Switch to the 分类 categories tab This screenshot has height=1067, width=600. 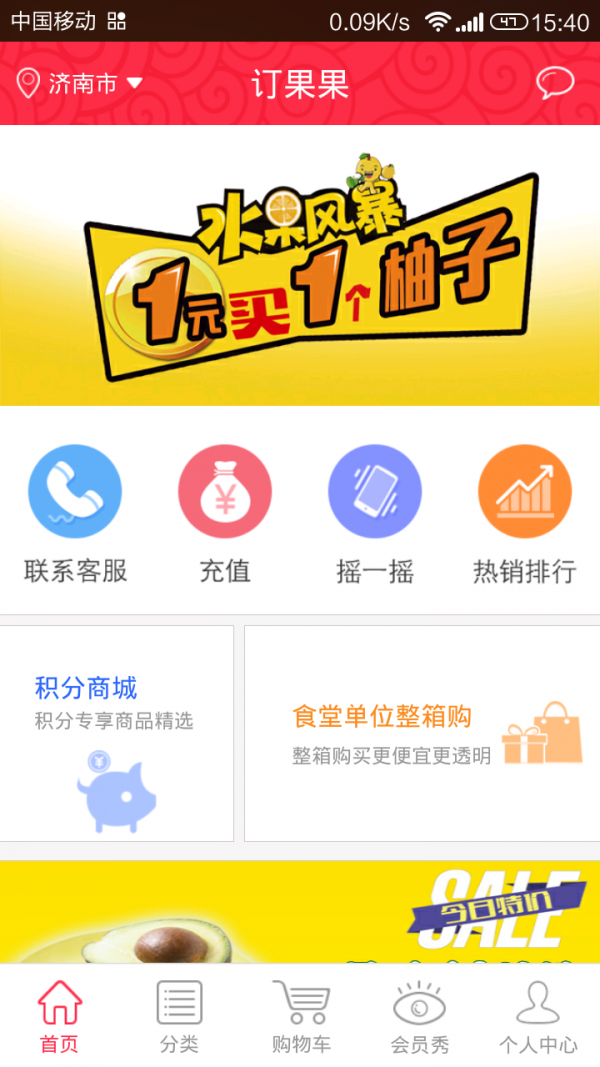pos(180,1016)
